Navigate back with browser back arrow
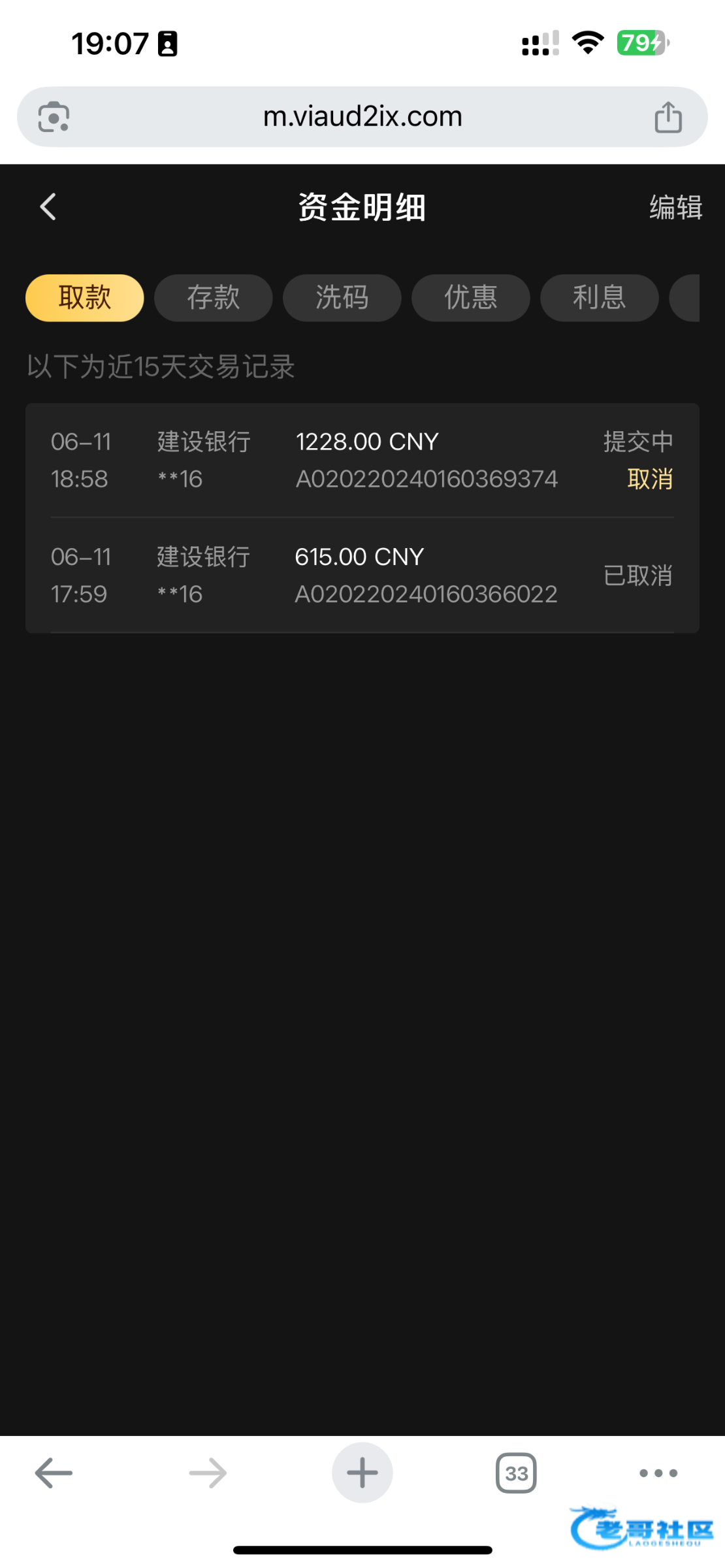Viewport: 725px width, 1568px height. point(54,1473)
